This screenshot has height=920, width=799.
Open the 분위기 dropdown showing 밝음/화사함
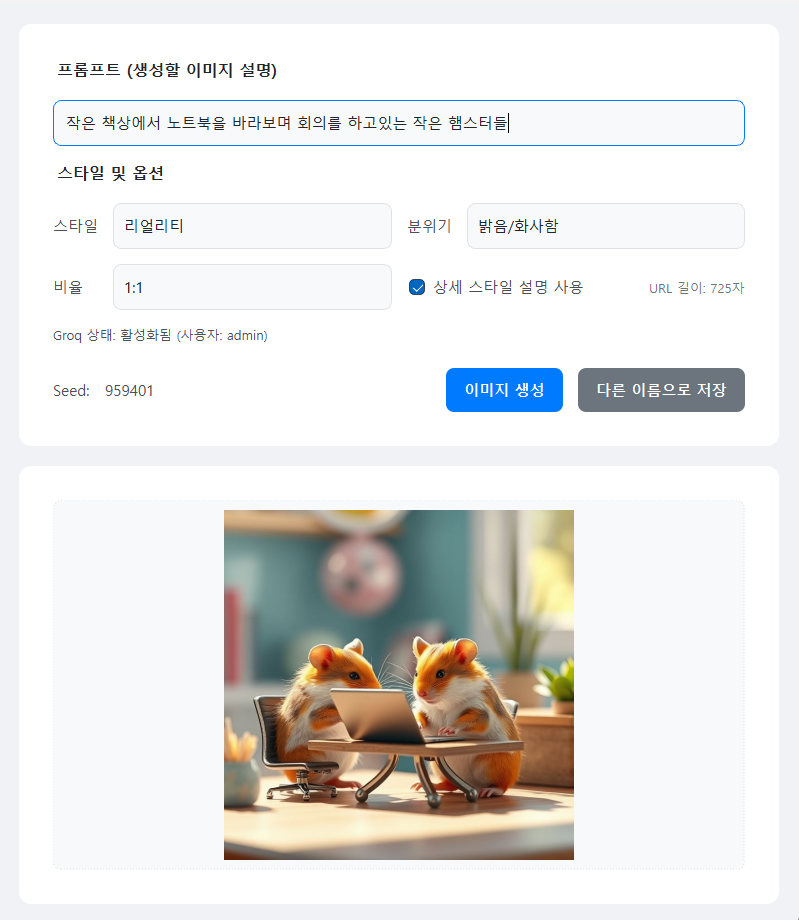point(605,226)
